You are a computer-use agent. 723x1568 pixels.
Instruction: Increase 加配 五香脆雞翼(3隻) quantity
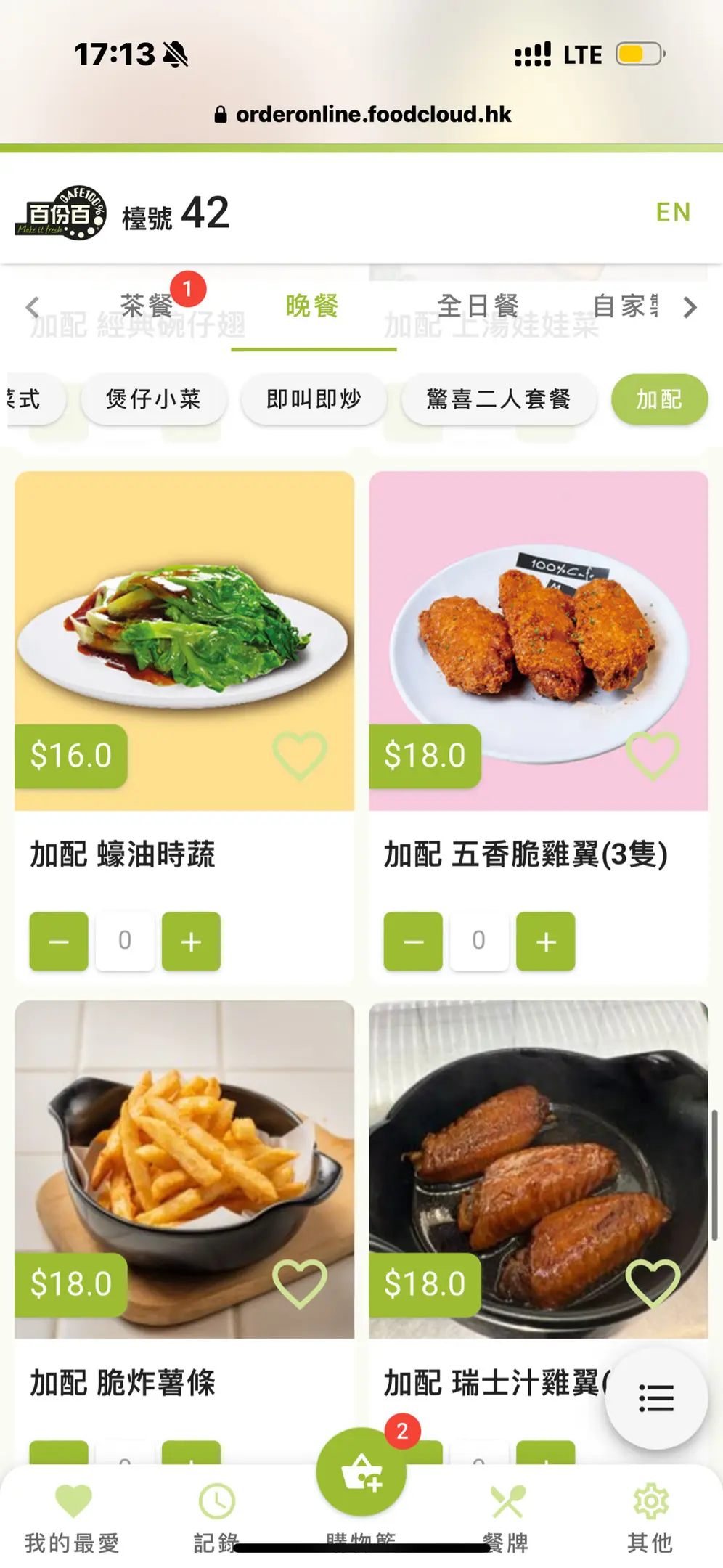coord(545,942)
